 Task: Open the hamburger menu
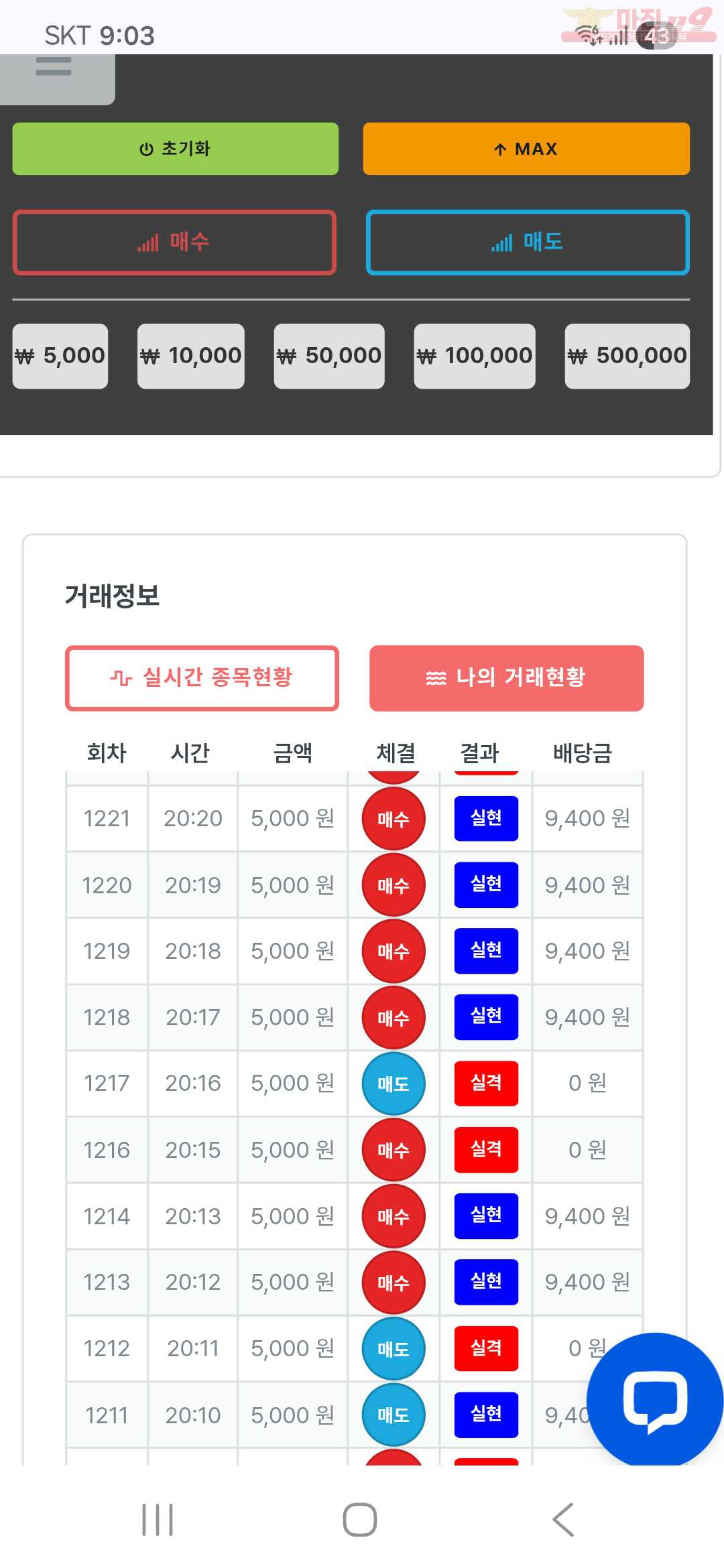54,67
